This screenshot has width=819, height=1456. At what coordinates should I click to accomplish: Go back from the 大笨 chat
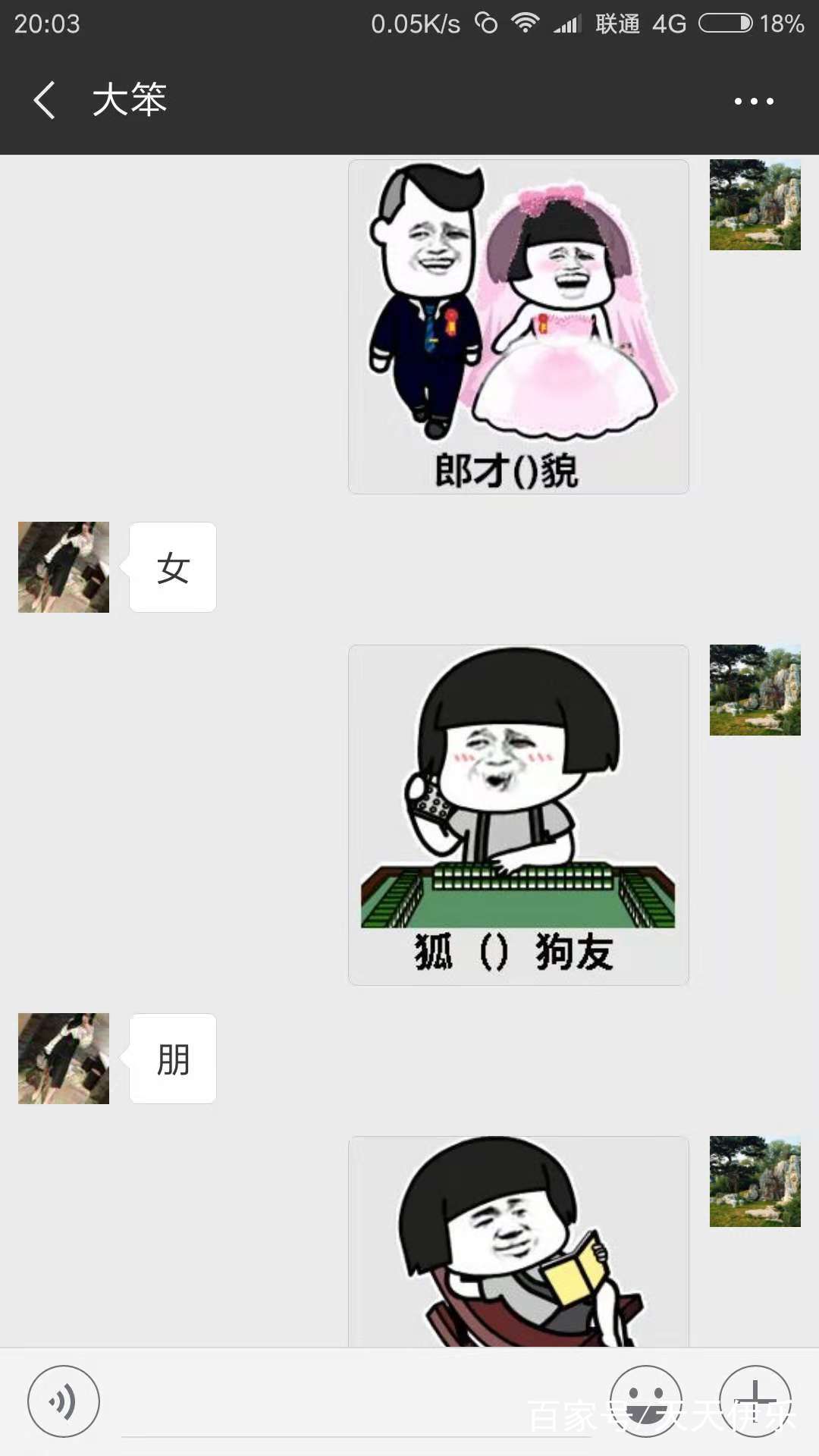(44, 100)
